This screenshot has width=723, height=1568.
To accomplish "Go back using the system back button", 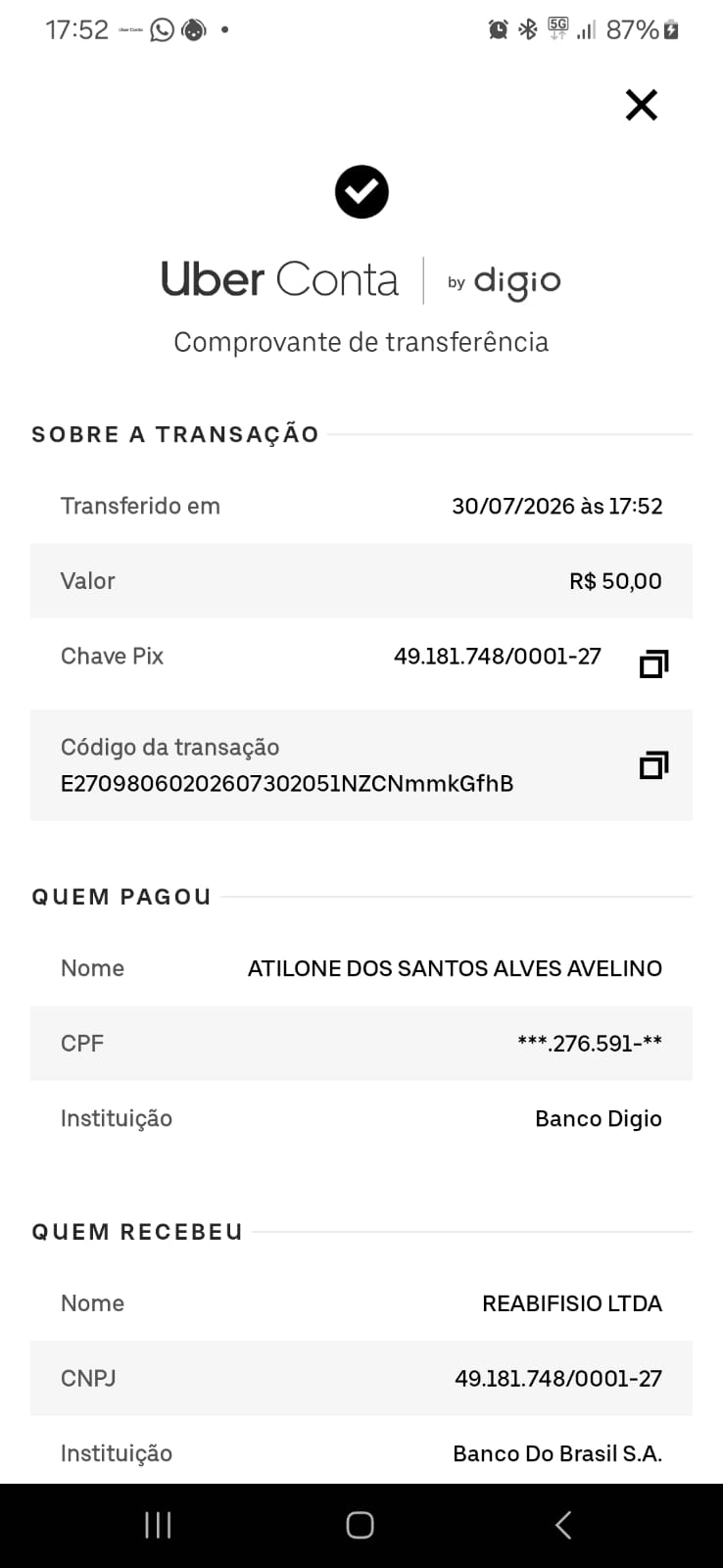I will coord(563,1525).
